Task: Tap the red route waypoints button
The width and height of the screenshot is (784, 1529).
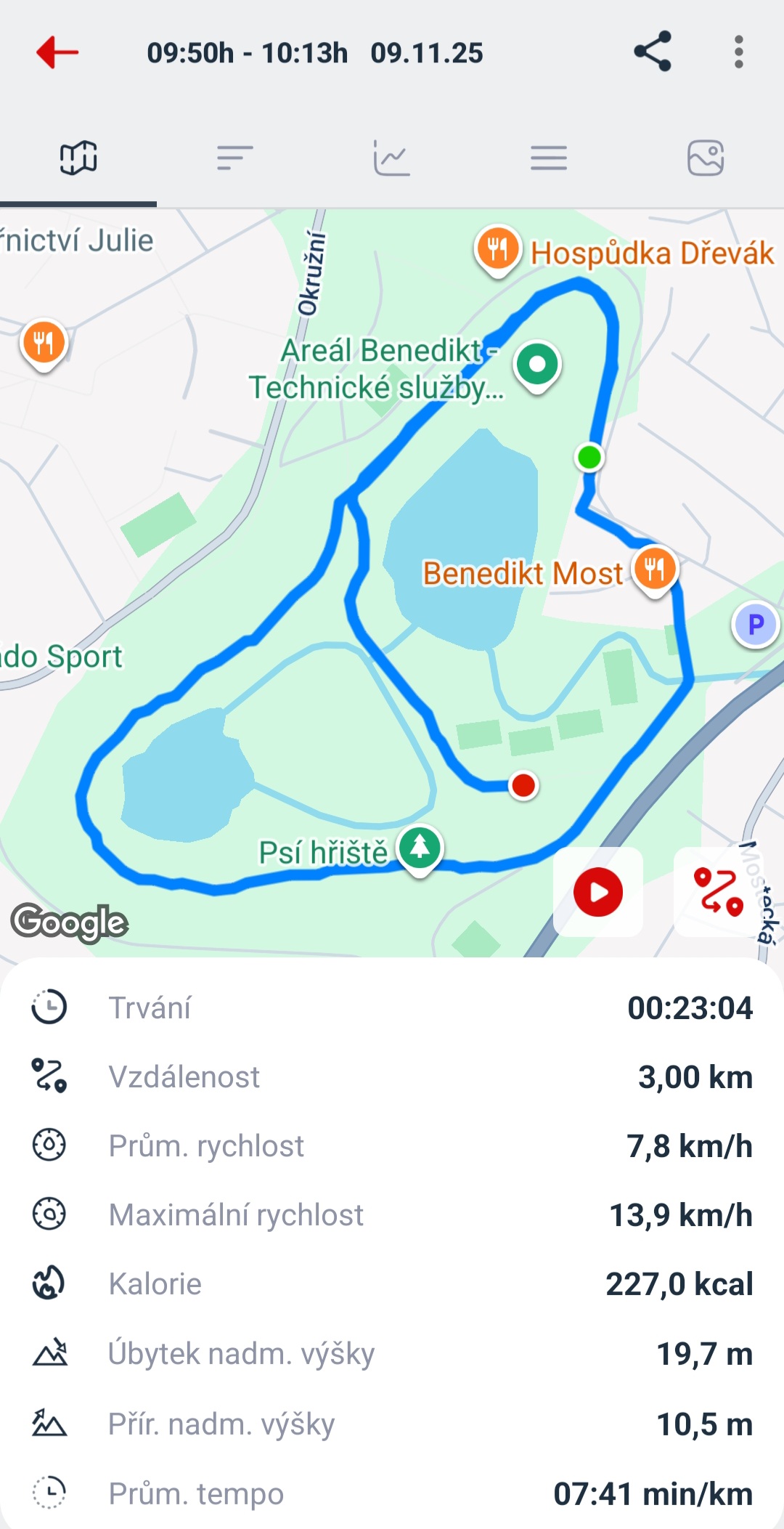Action: [718, 892]
